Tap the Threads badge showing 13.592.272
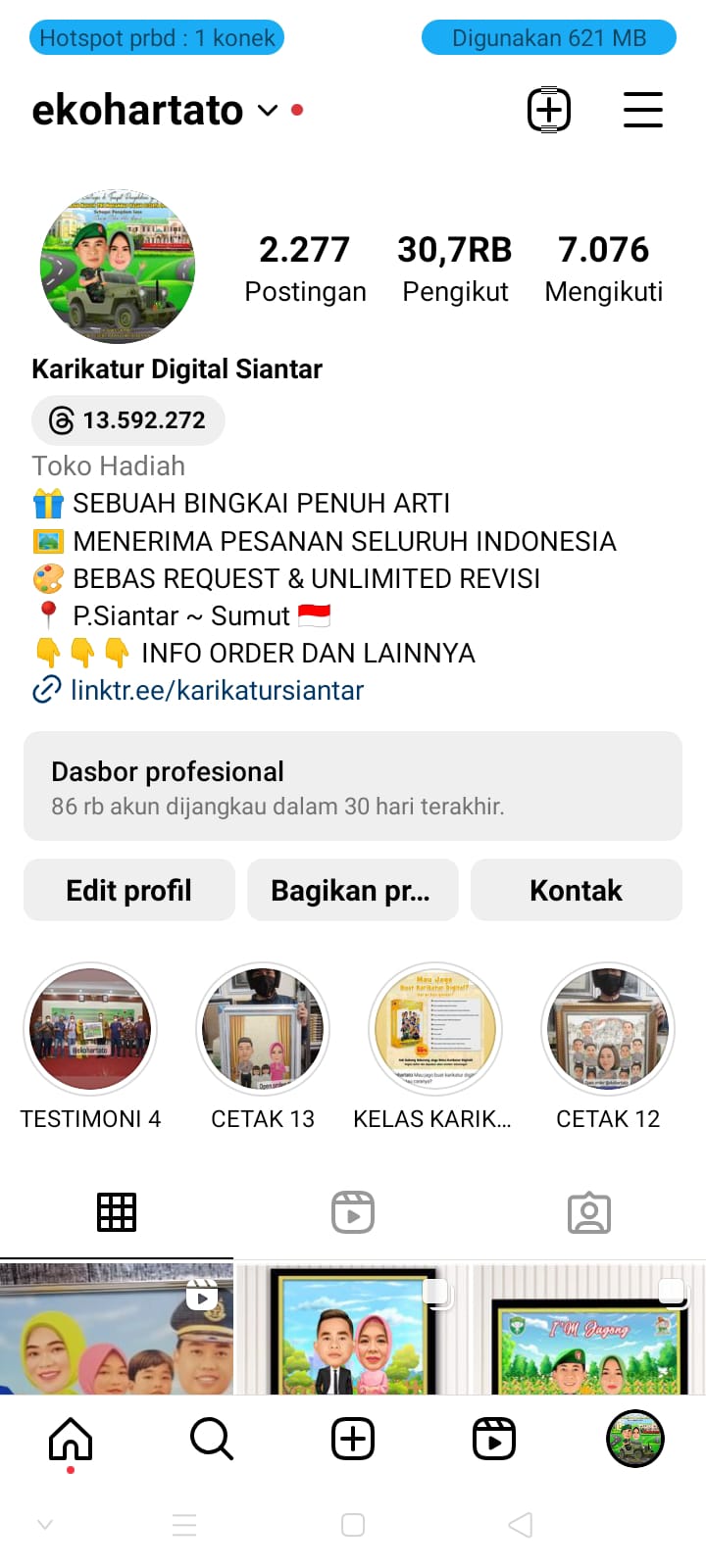 coord(127,419)
